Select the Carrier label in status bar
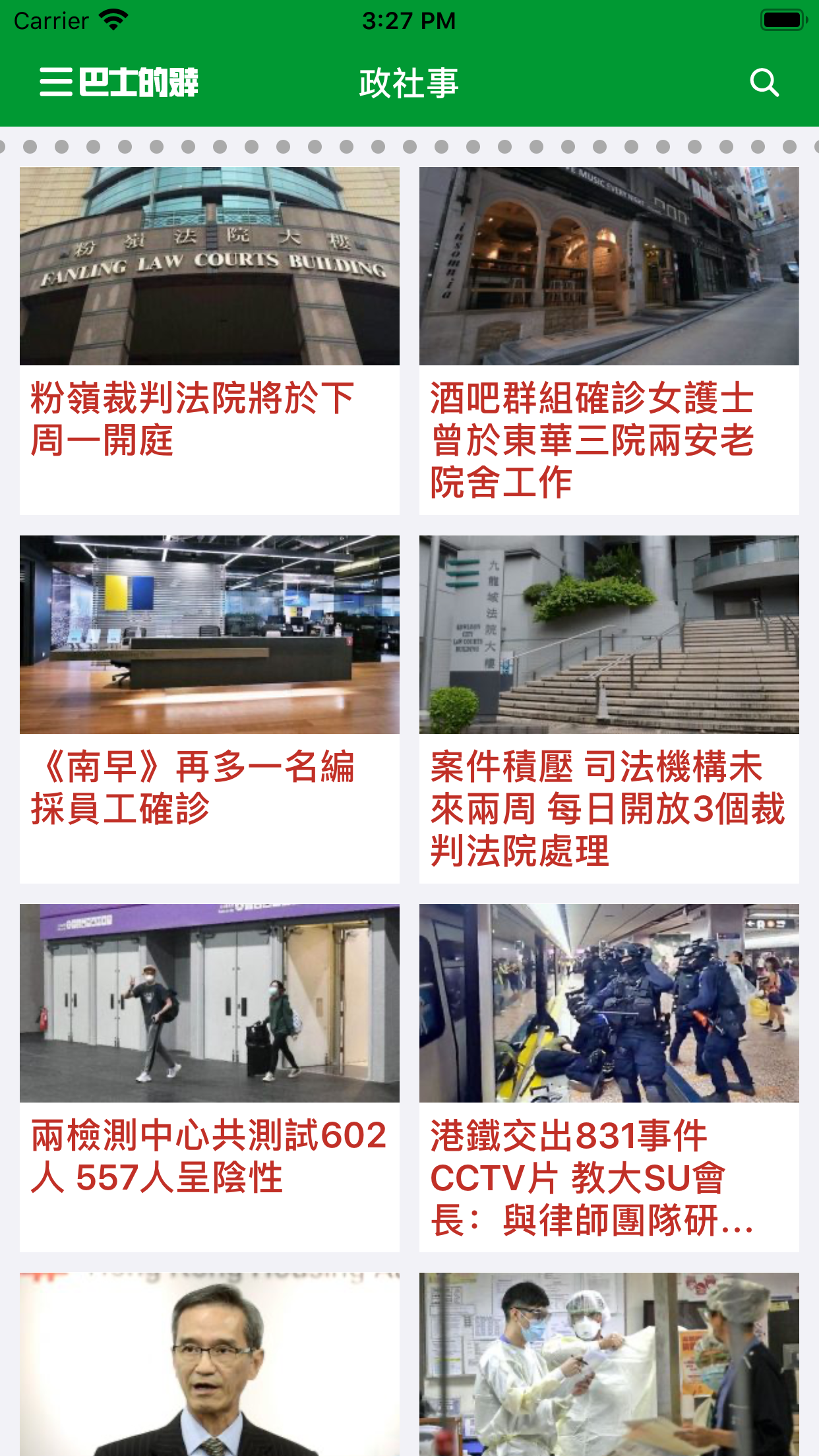The width and height of the screenshot is (819, 1456). tap(51, 19)
